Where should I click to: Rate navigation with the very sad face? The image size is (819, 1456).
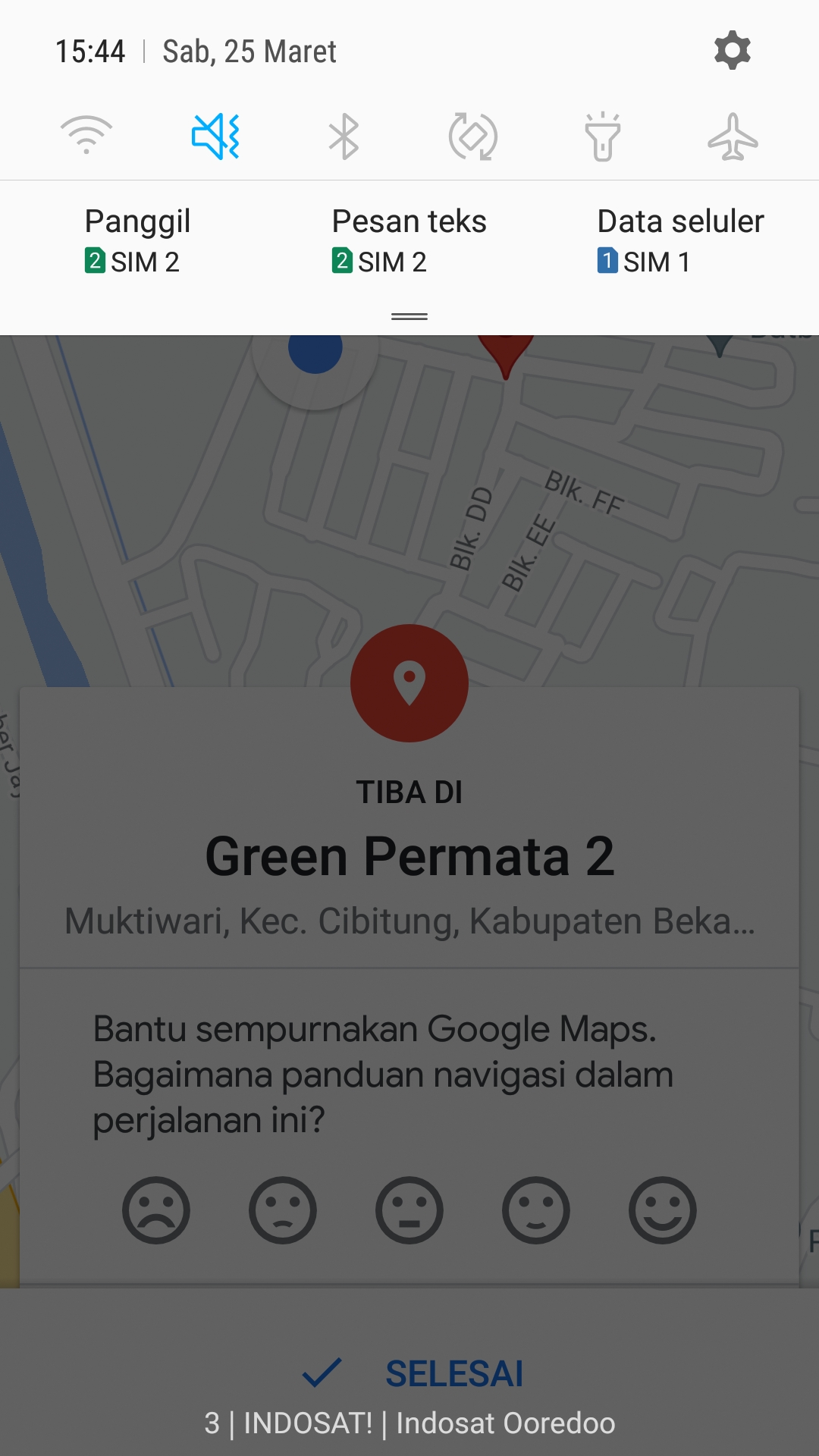click(x=156, y=1210)
